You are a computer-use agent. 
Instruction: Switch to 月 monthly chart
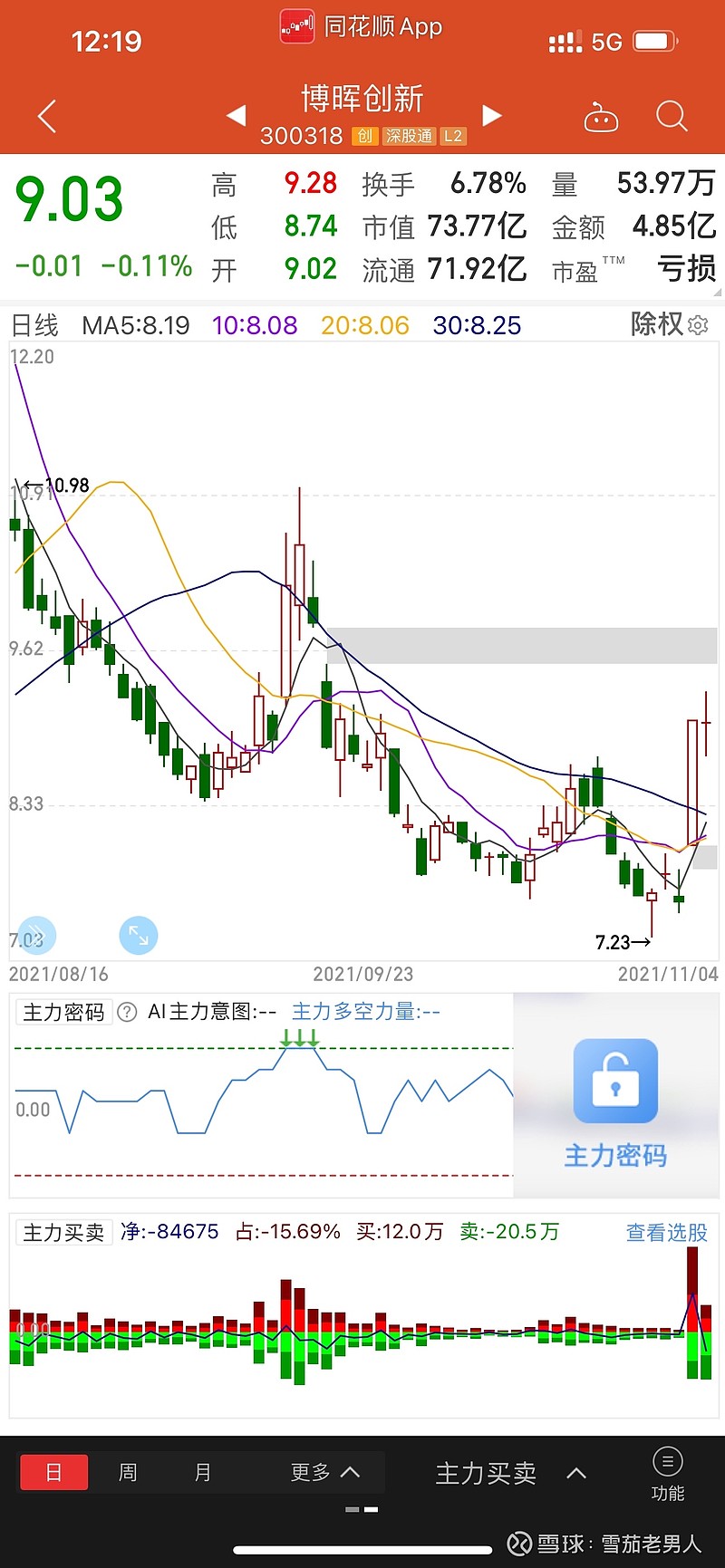tap(203, 1472)
